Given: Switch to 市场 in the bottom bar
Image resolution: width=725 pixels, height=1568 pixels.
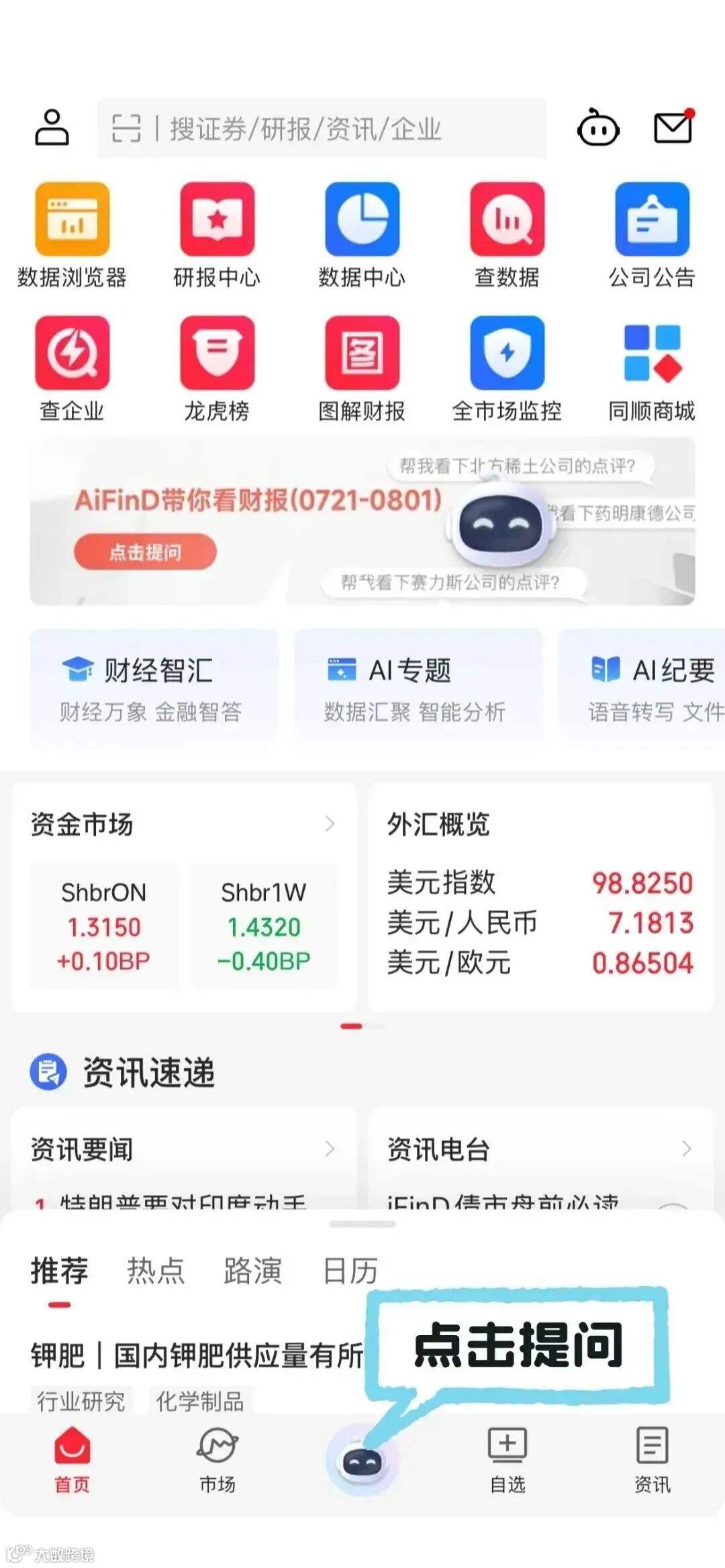Looking at the screenshot, I should [217, 1459].
